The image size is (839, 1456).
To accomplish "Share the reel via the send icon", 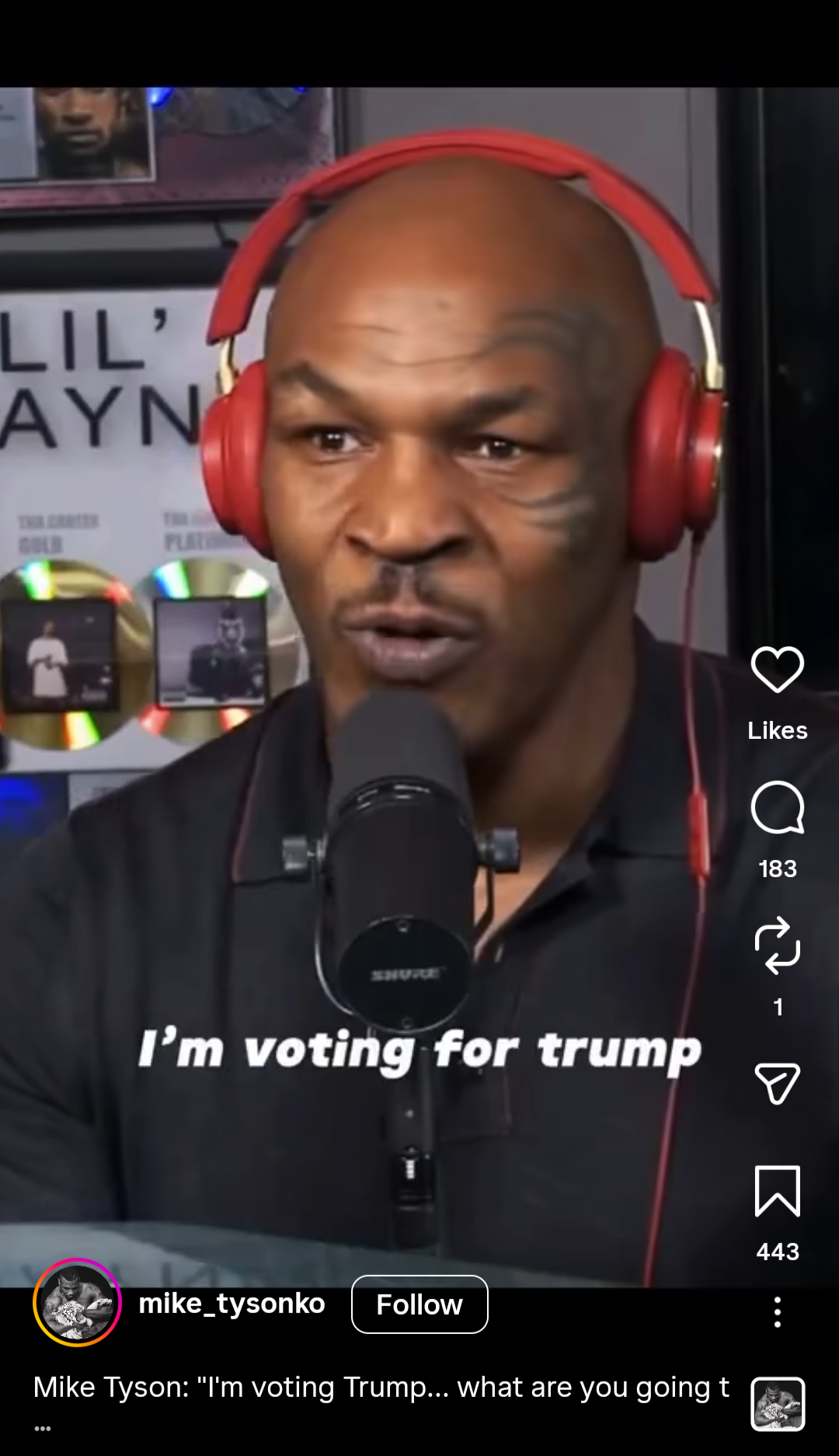I will click(777, 1083).
